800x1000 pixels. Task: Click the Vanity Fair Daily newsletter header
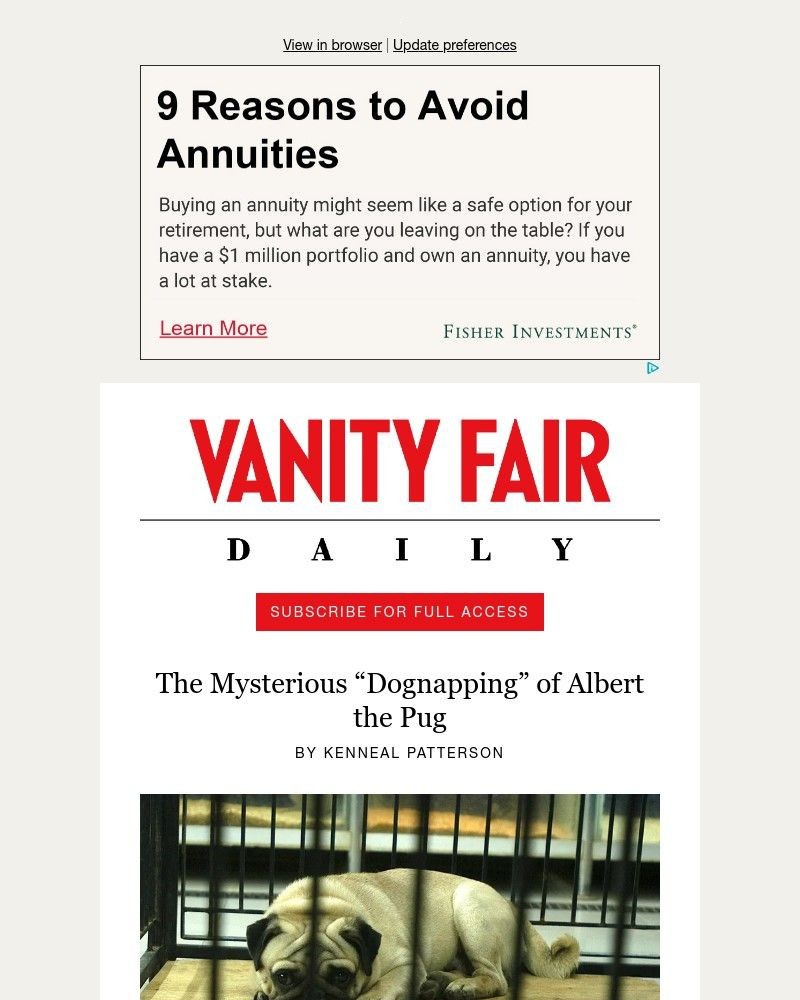coord(399,495)
